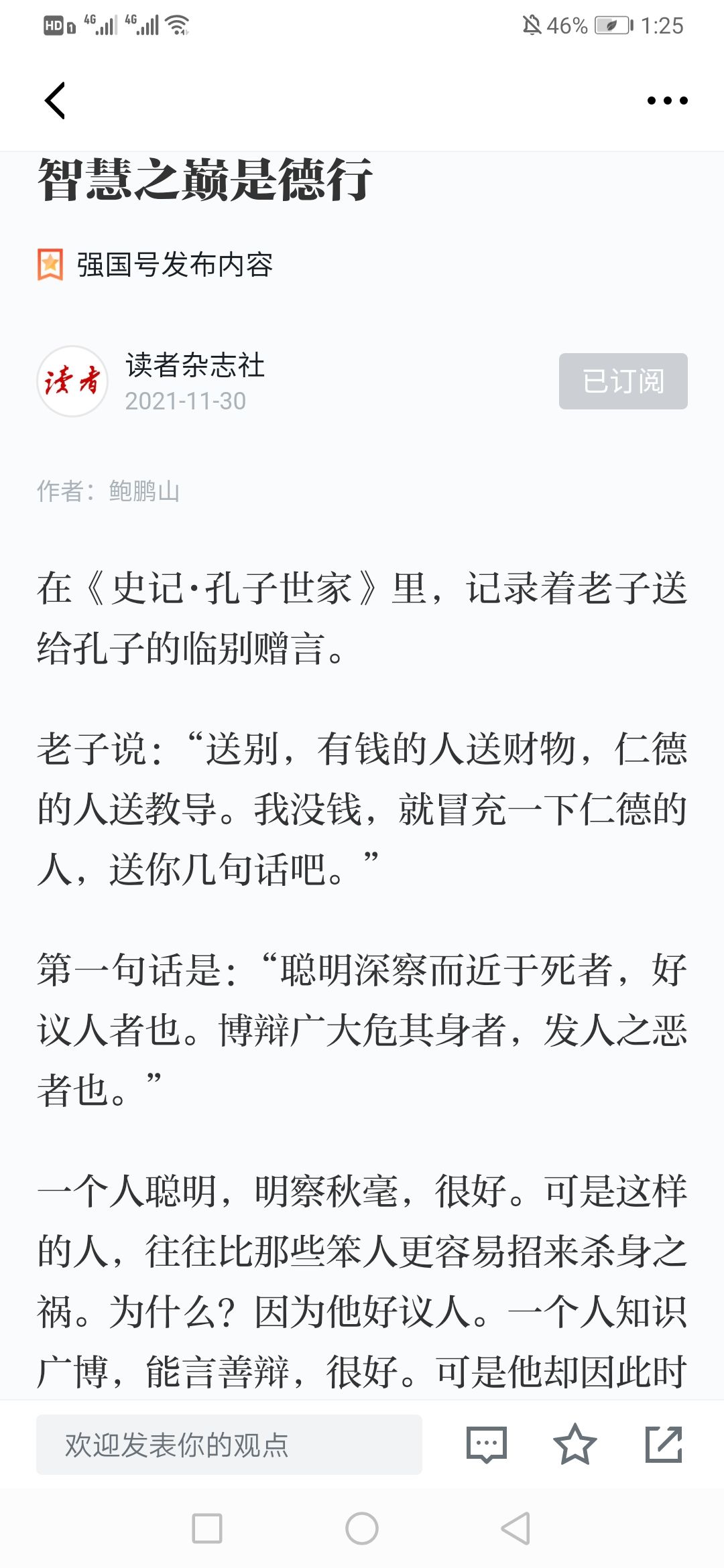Go back using the top-left arrow
The height and width of the screenshot is (1568, 724).
[55, 101]
